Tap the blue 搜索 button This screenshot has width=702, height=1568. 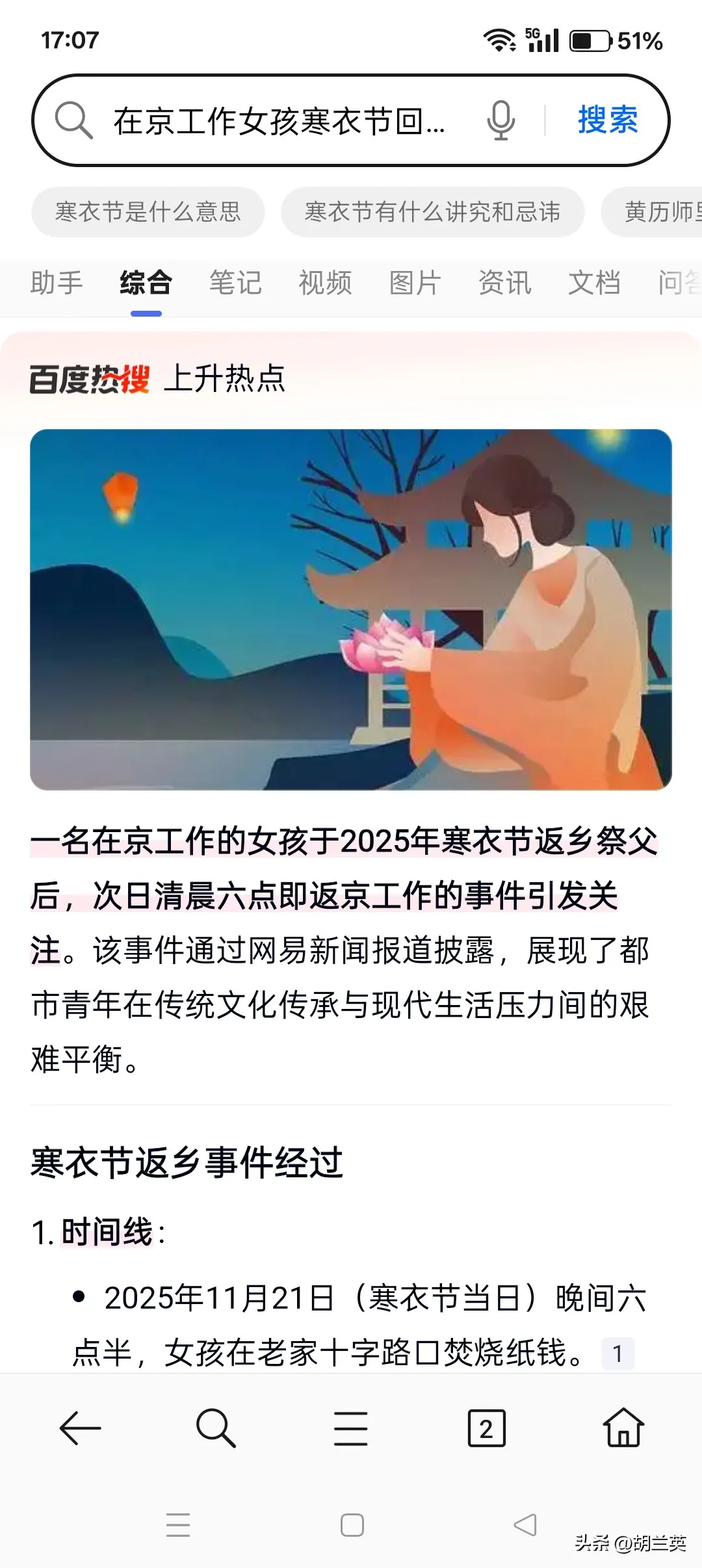pyautogui.click(x=608, y=121)
